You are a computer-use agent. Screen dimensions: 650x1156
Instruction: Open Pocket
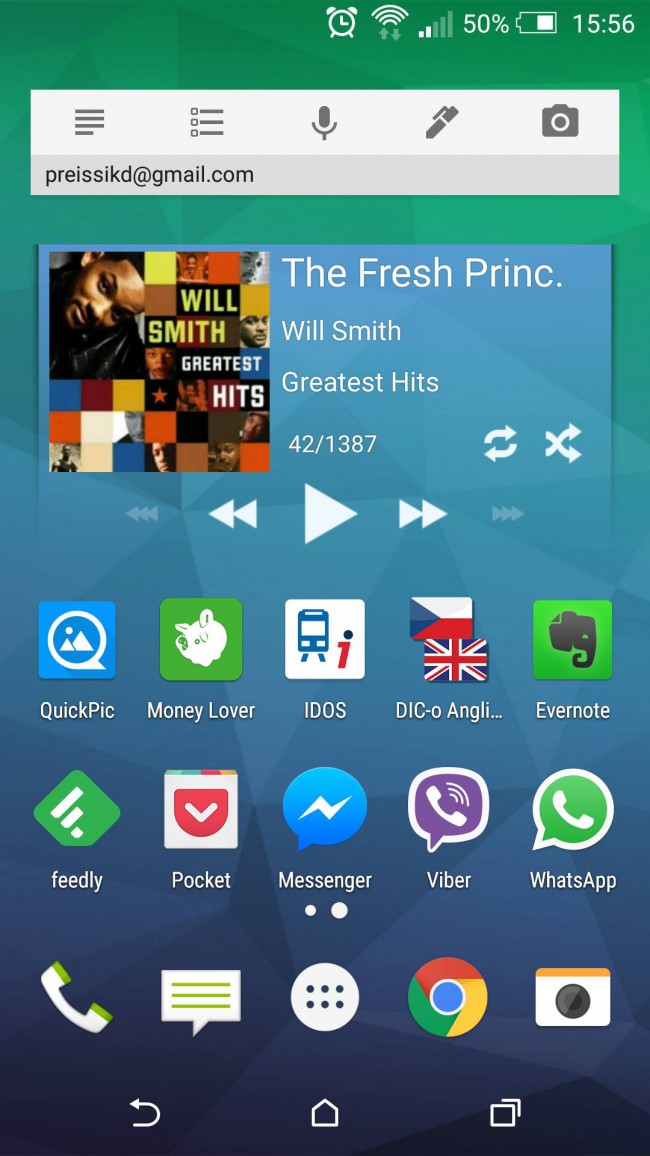(201, 809)
